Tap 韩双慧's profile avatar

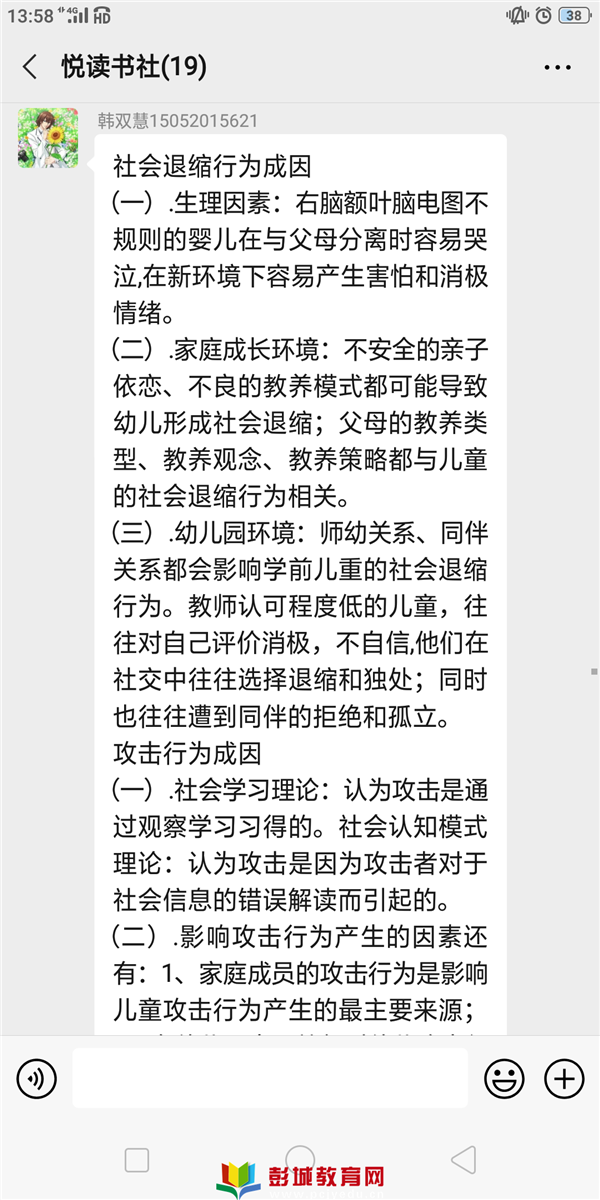tap(48, 138)
